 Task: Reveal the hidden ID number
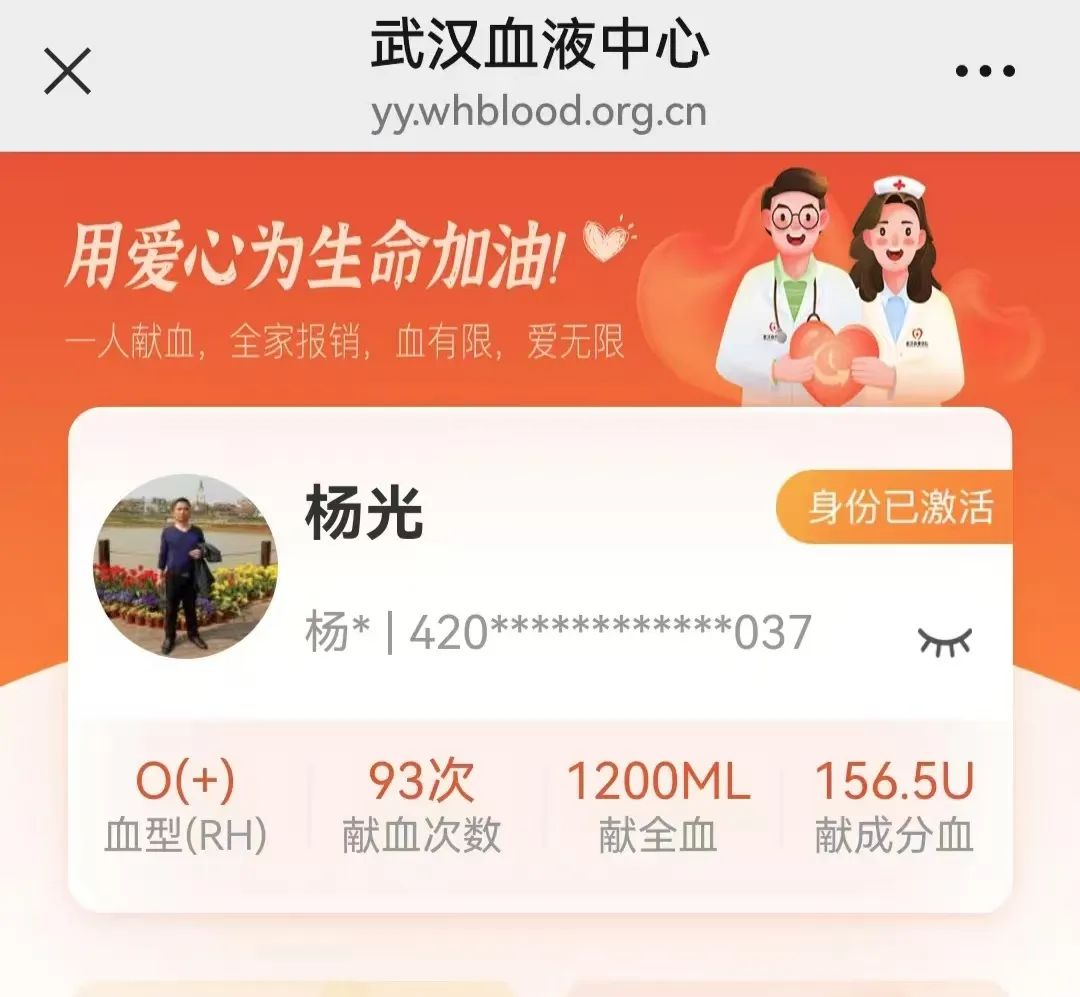945,641
